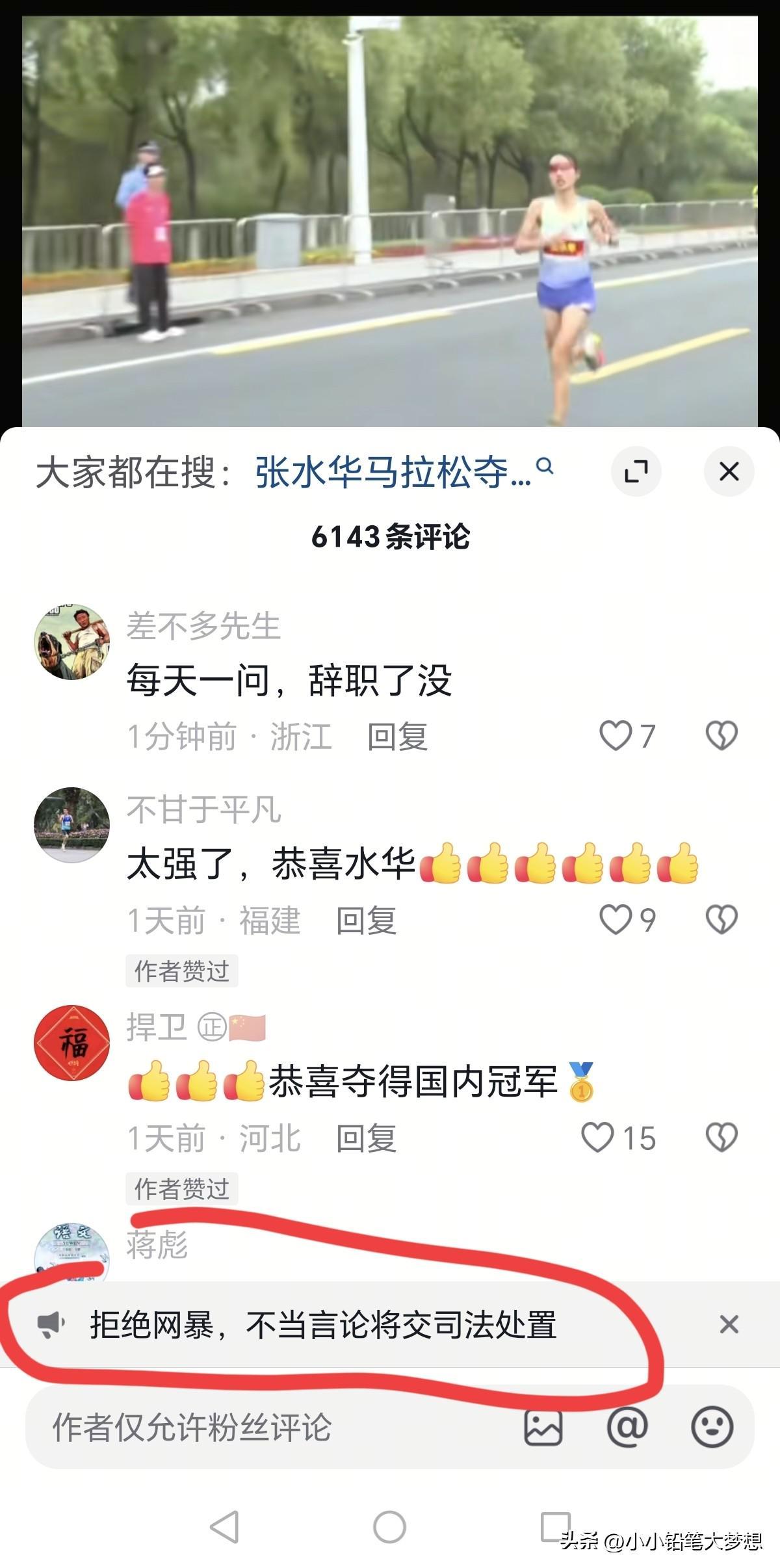This screenshot has width=780, height=1568.
Task: Close the comments panel
Action: tap(729, 471)
